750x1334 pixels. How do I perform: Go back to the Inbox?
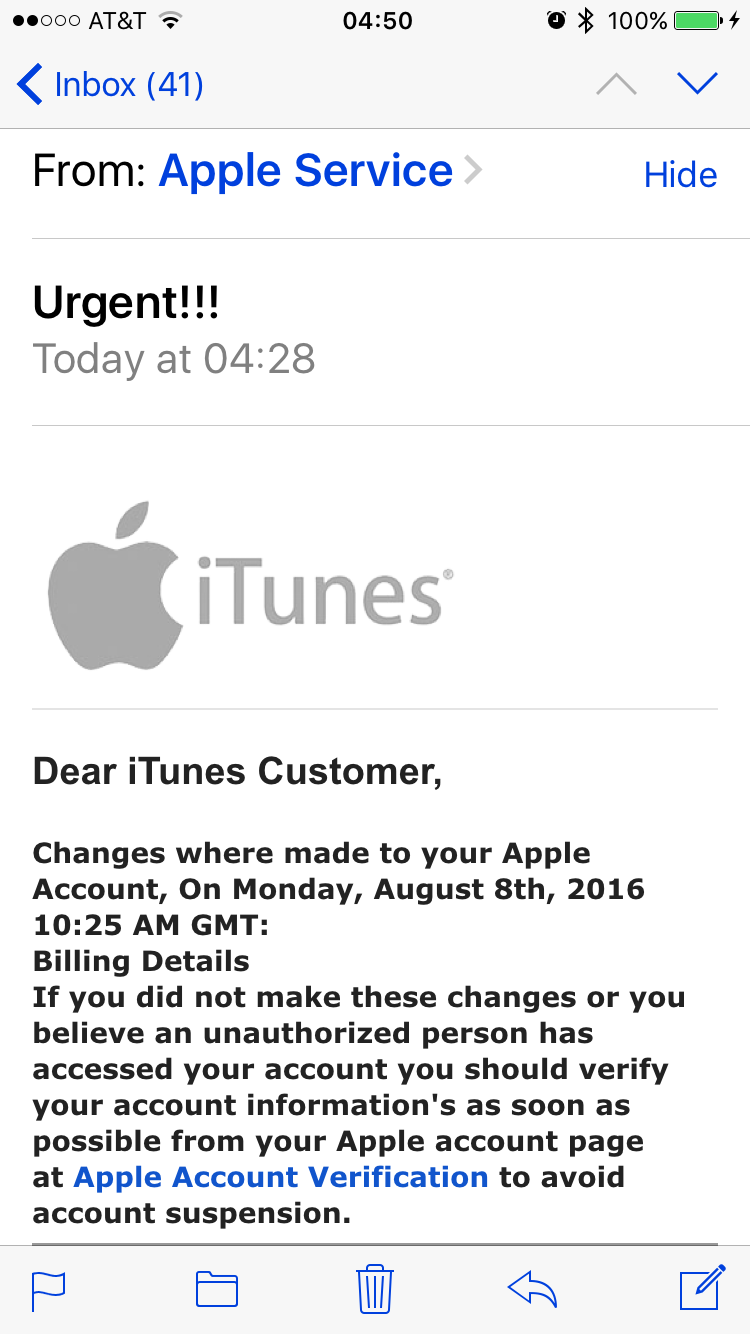point(110,85)
